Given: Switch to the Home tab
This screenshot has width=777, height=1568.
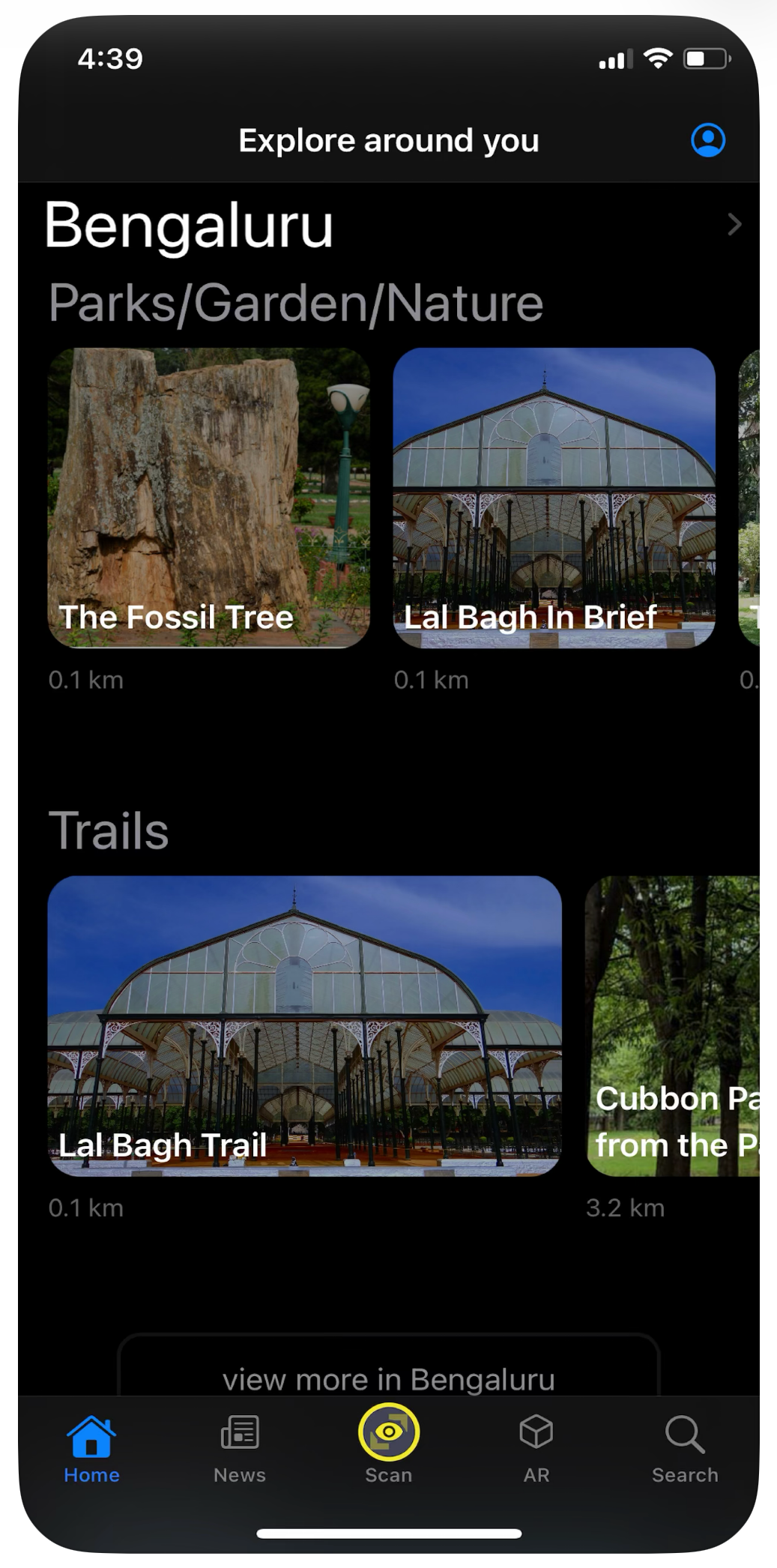Looking at the screenshot, I should (91, 1448).
